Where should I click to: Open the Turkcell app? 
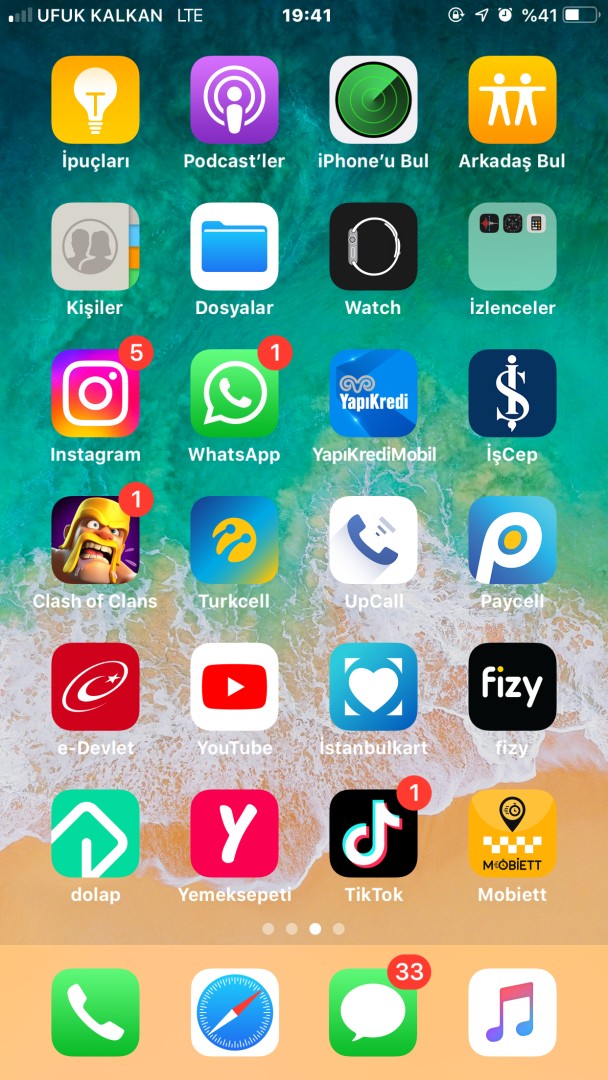234,540
